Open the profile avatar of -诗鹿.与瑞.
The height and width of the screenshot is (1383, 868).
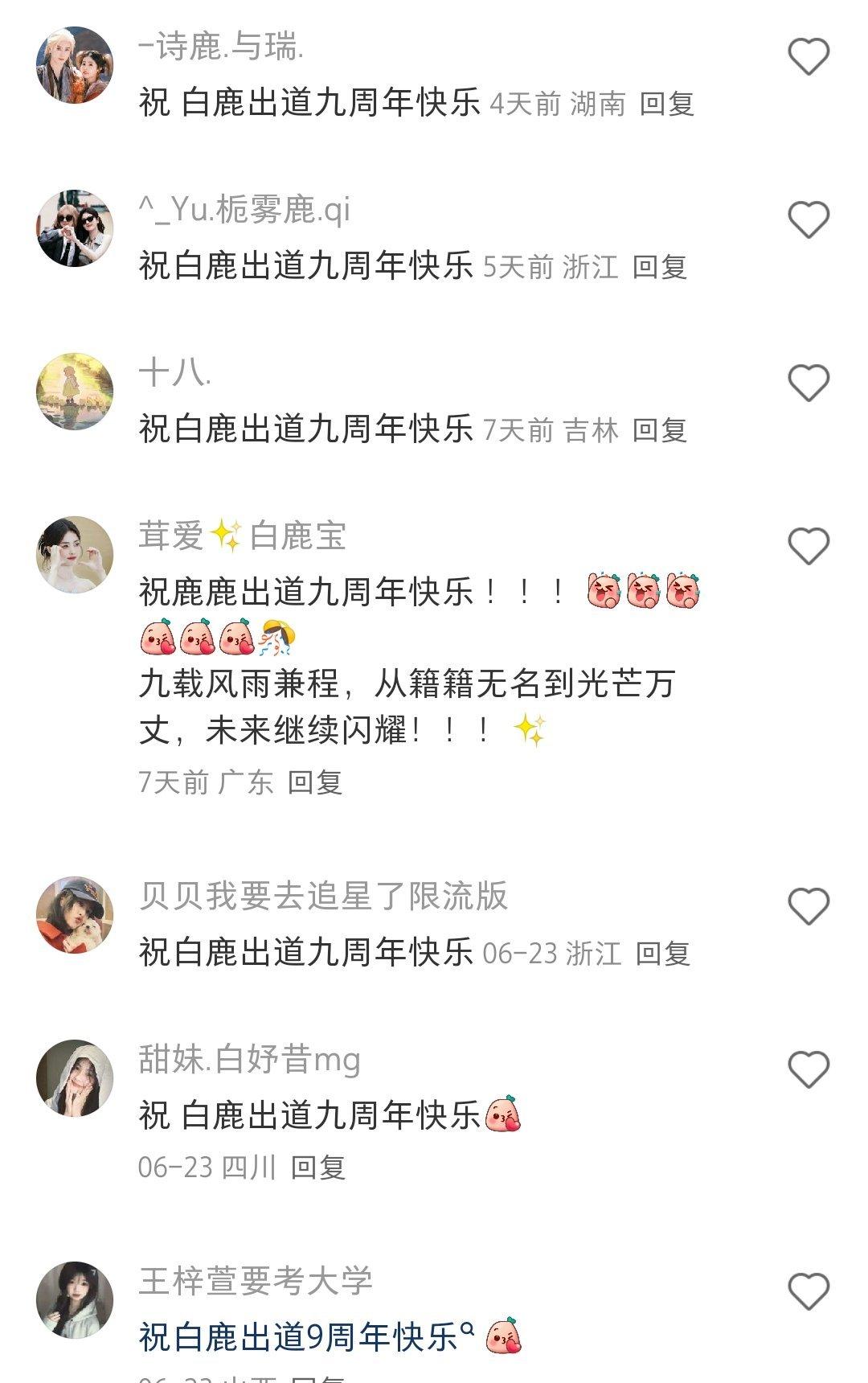click(x=75, y=65)
